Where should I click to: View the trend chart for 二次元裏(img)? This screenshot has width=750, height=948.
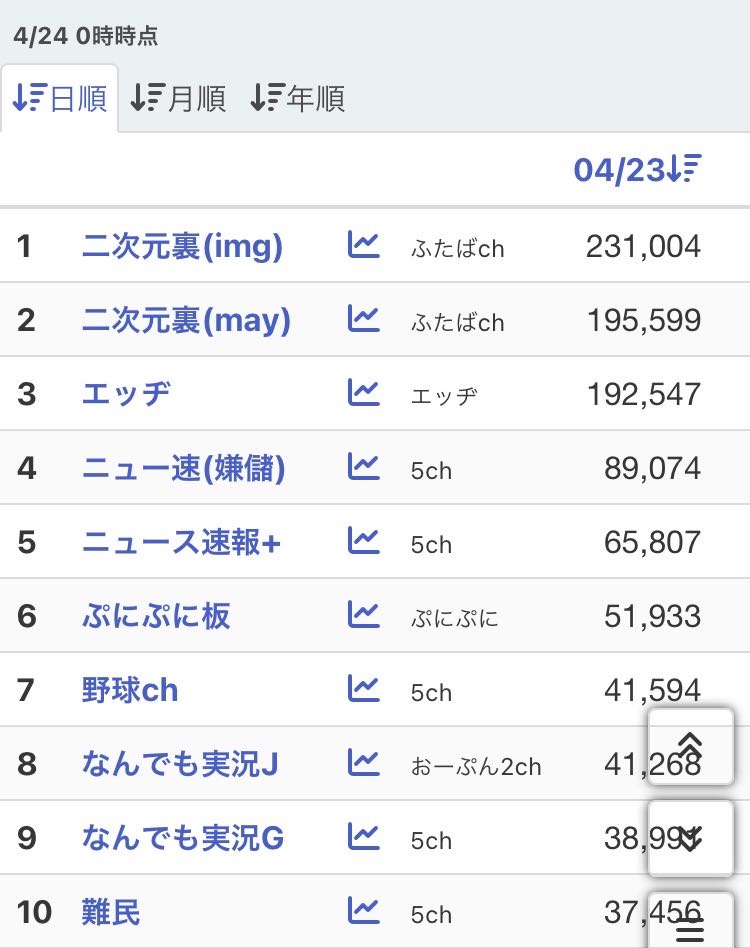pos(364,245)
